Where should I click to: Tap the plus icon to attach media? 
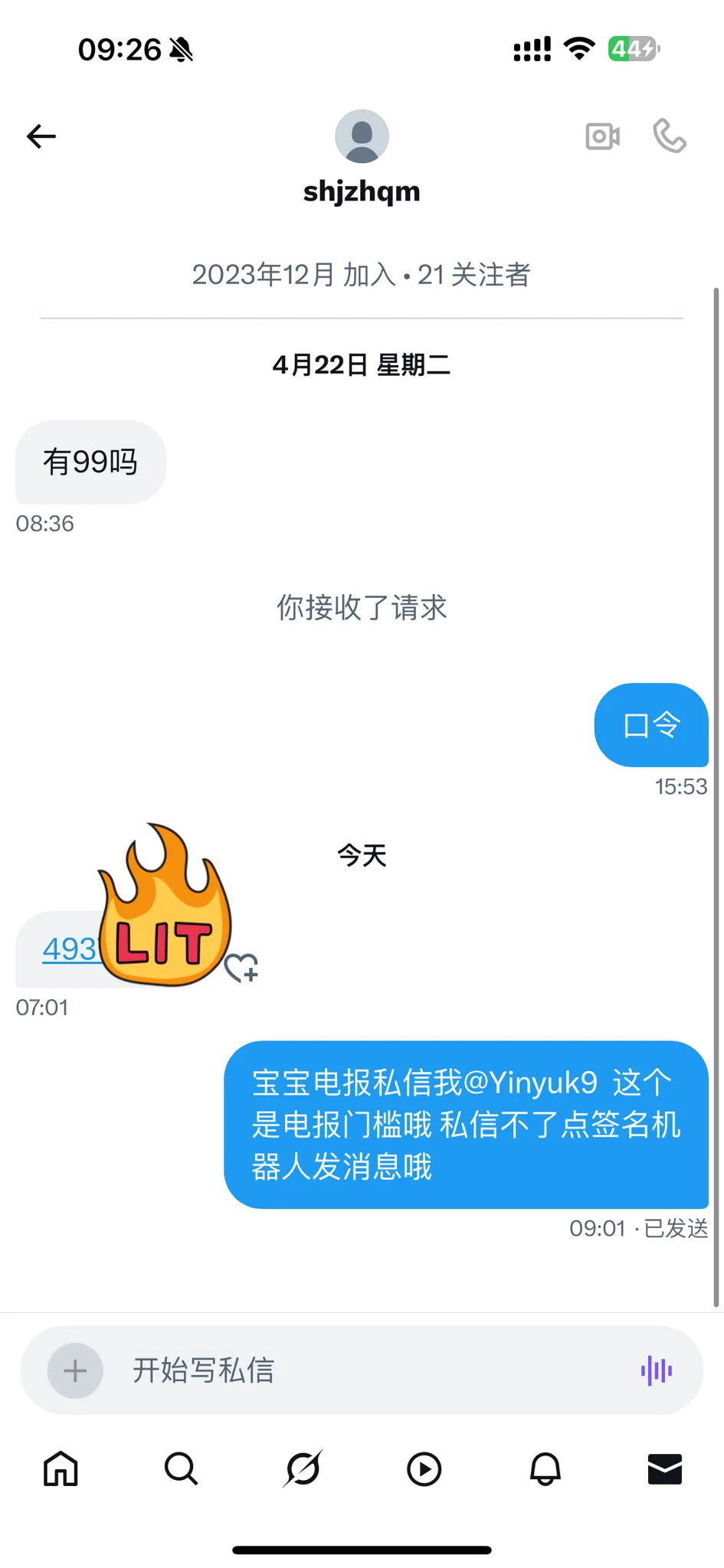pos(75,1370)
